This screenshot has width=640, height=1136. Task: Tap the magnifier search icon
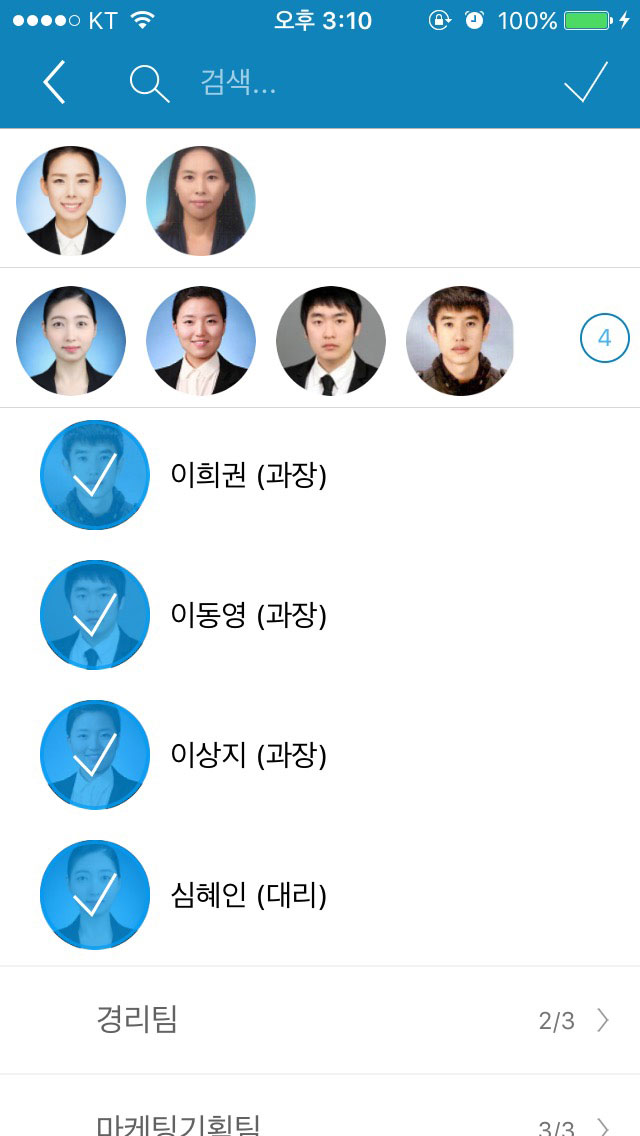point(149,83)
